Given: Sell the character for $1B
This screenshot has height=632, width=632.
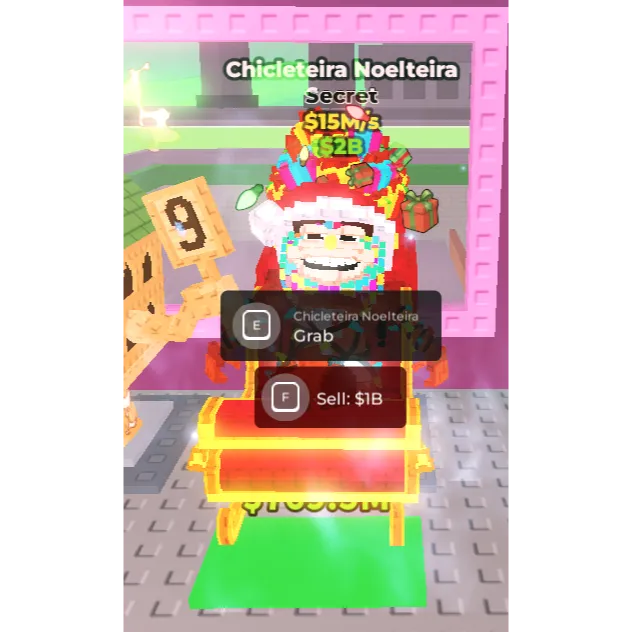Looking at the screenshot, I should 330,397.
